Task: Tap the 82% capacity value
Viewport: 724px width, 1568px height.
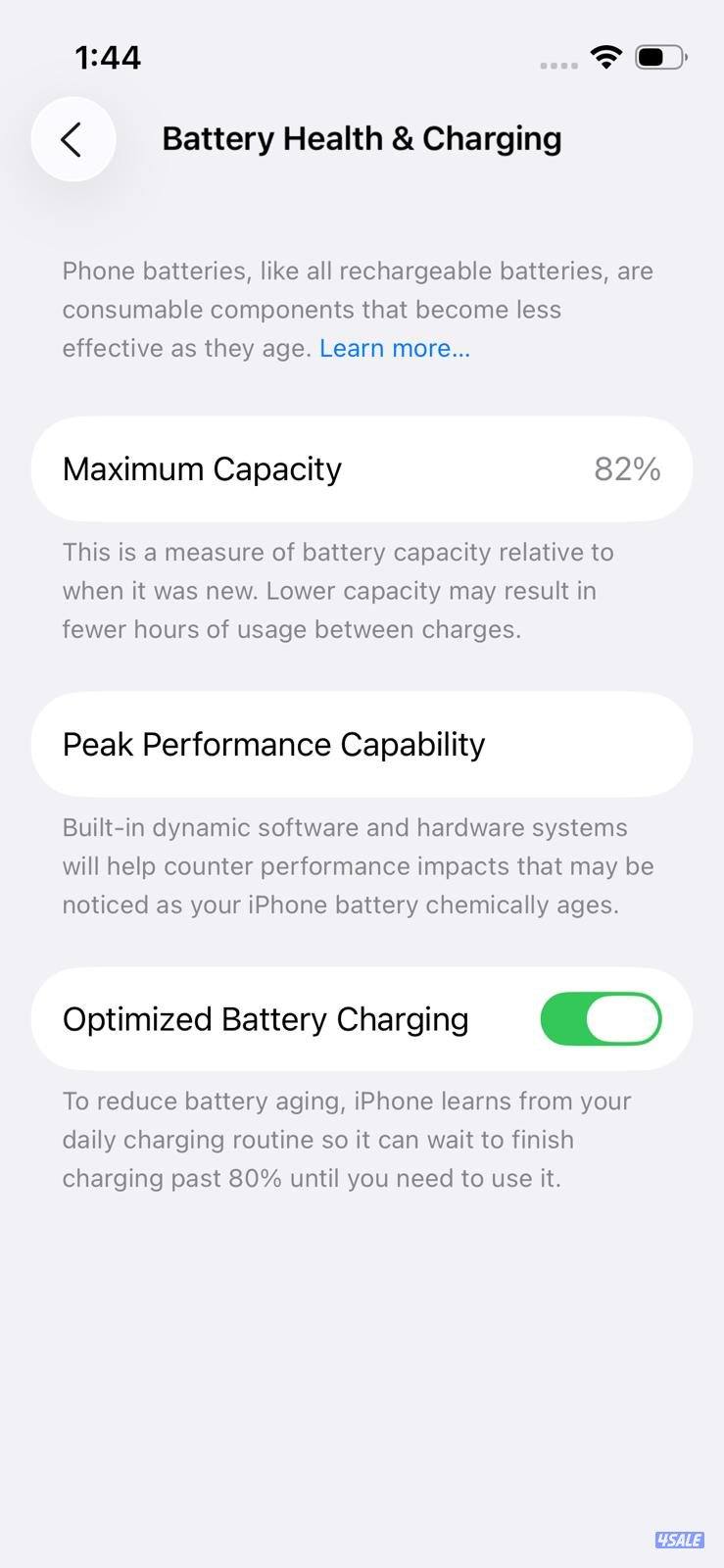Action: [x=627, y=469]
